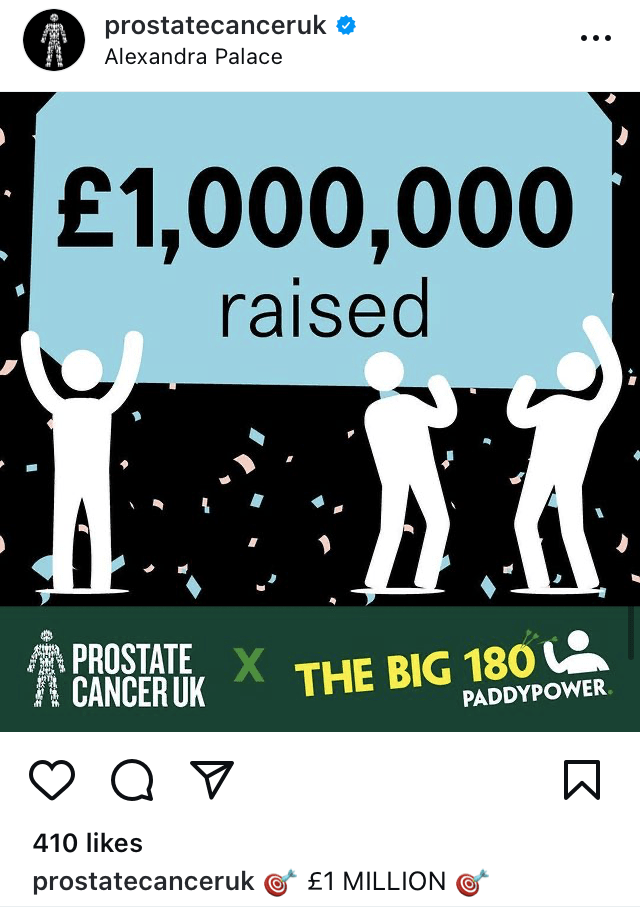The width and height of the screenshot is (640, 909).
Task: Save the post with the bookmark icon
Action: [x=582, y=779]
